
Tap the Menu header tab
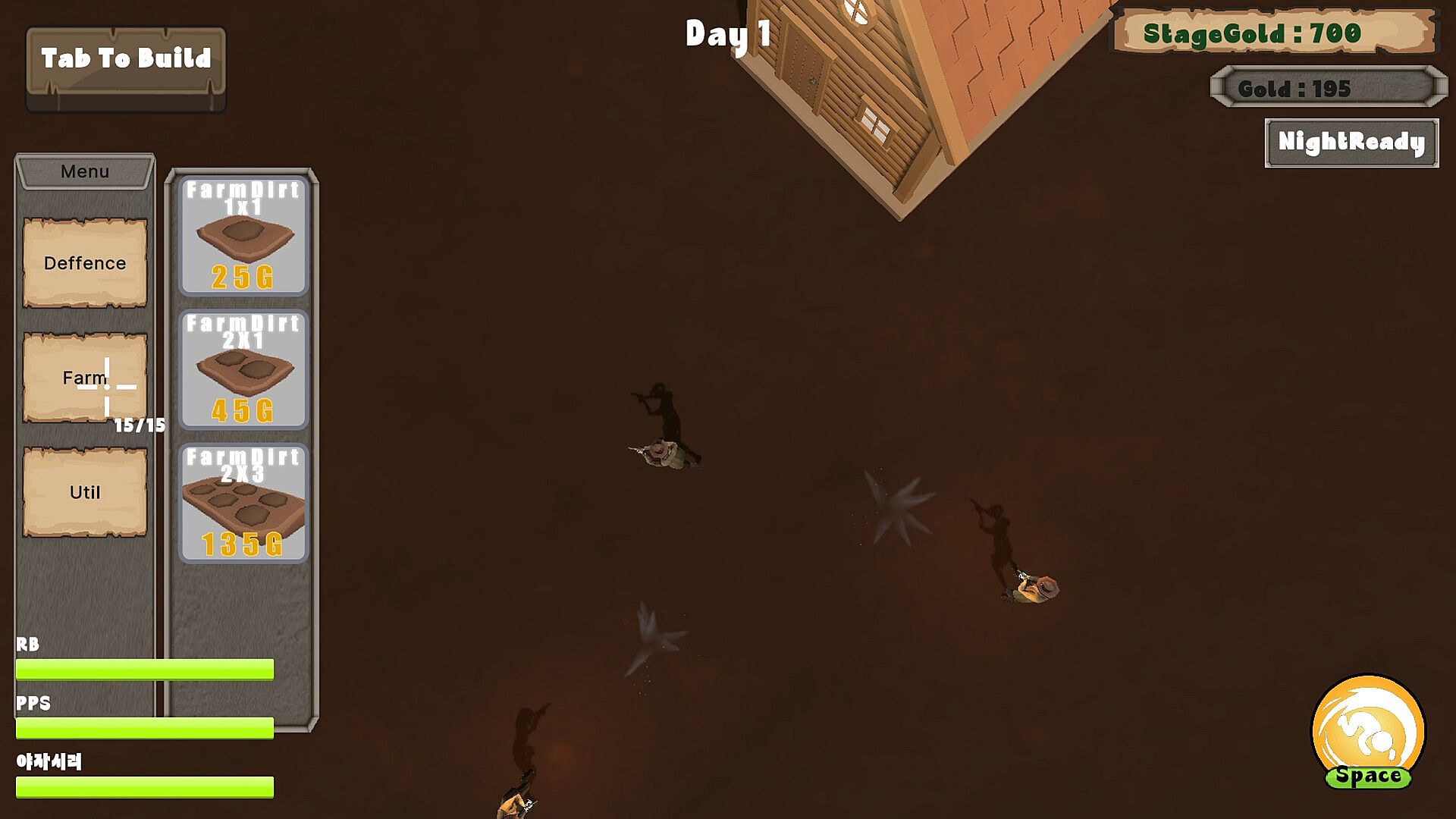pos(85,171)
